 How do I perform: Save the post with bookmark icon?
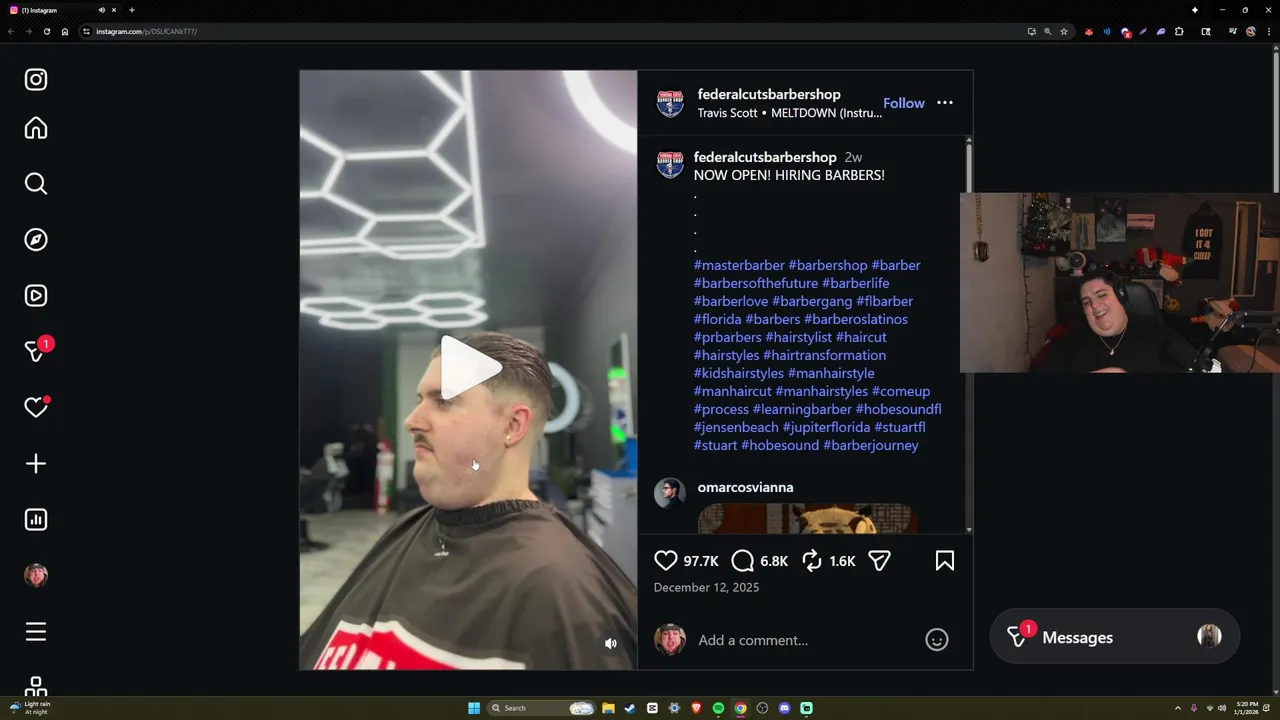[x=944, y=561]
